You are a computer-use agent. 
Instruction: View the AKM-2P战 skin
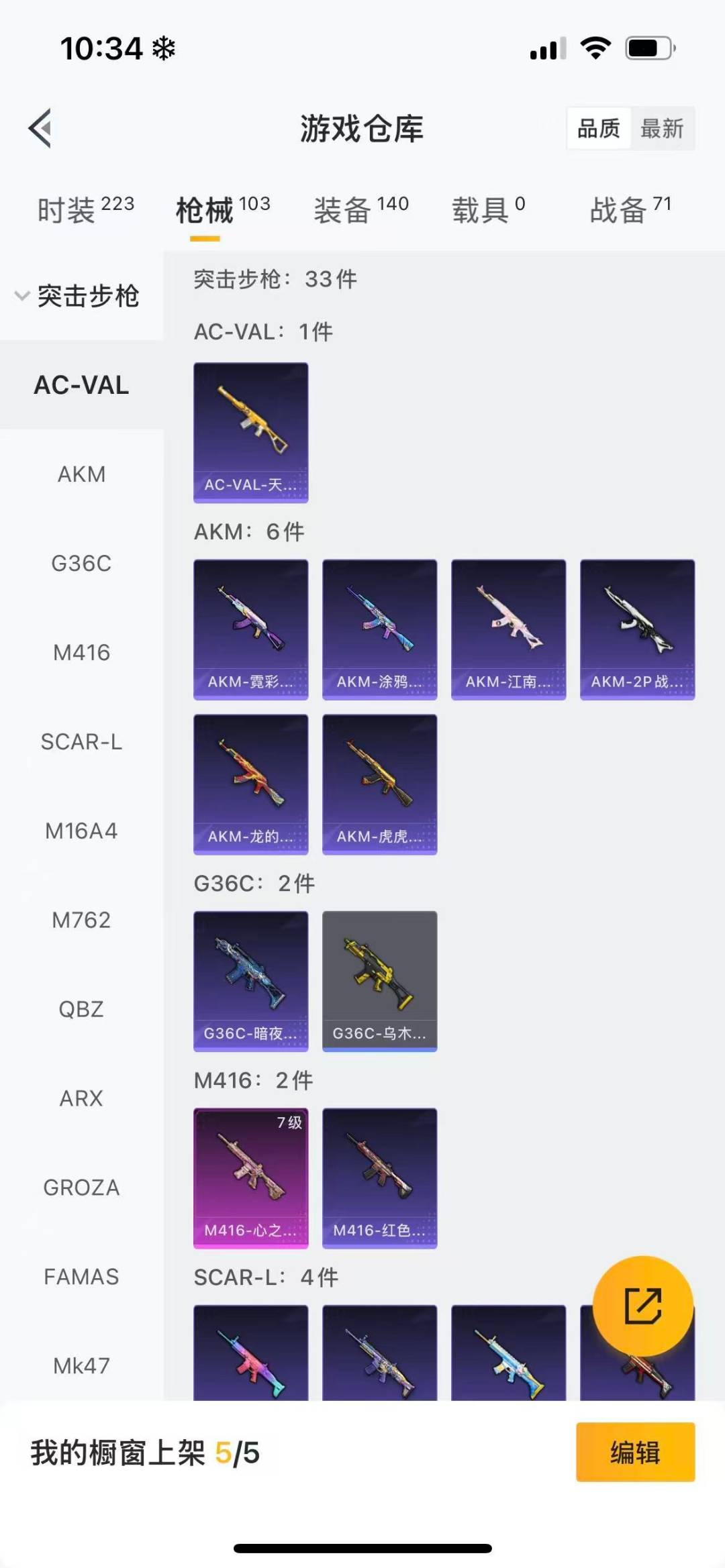click(x=637, y=629)
